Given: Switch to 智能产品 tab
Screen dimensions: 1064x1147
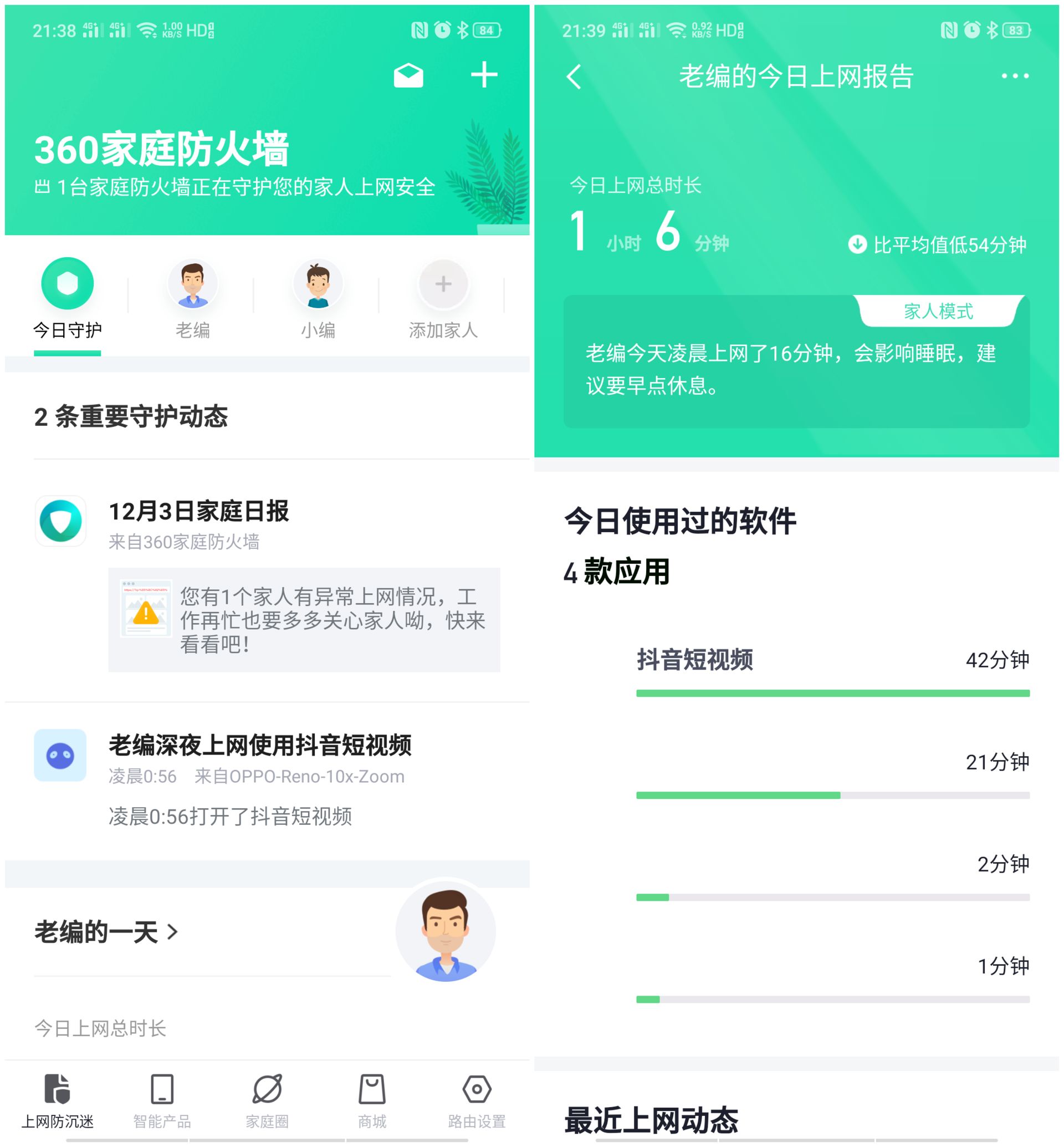Looking at the screenshot, I should 162,1100.
